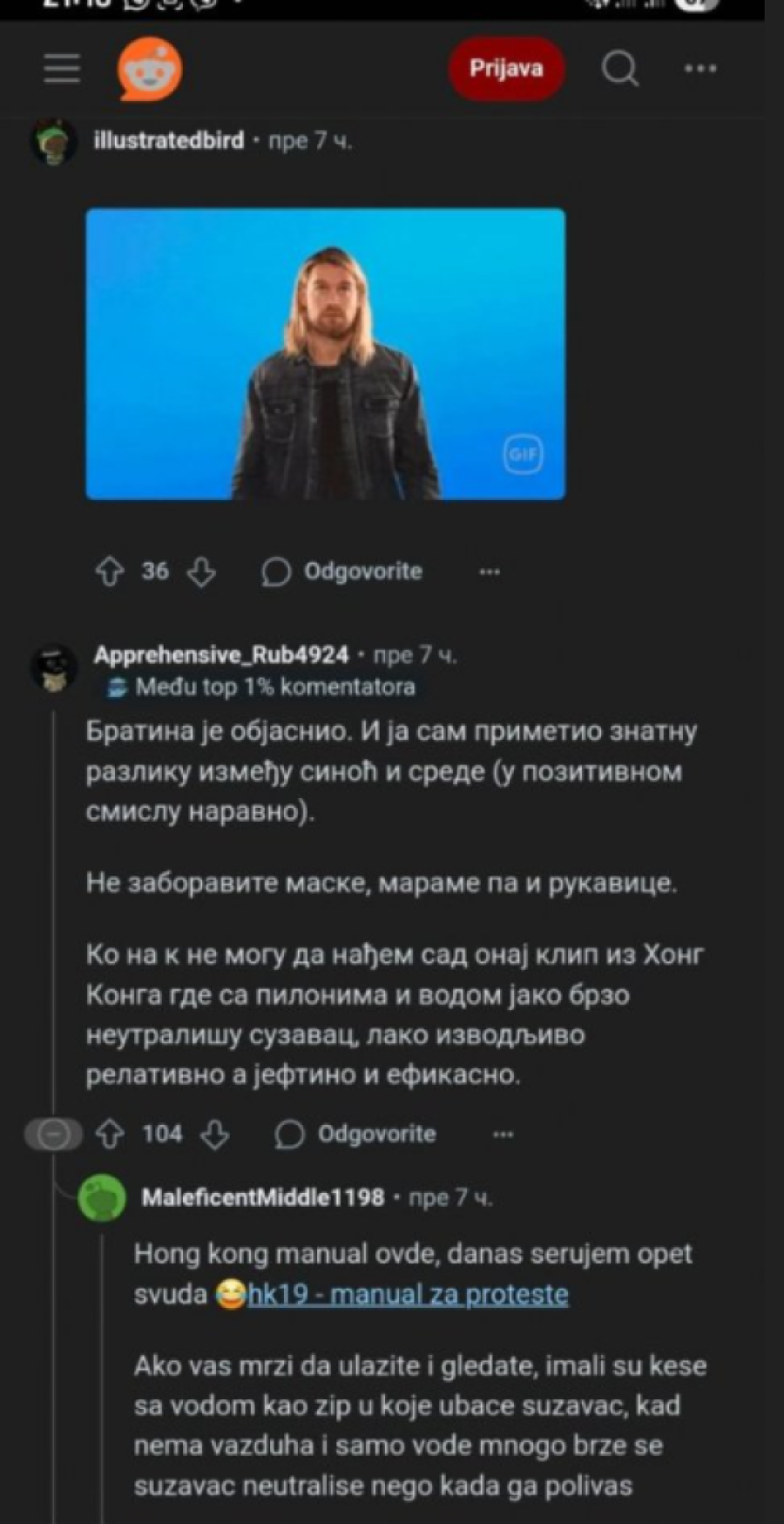Downvote the comment by Apprehensive_Rub4924
Viewport: 784px width, 1524px height.
[214, 1135]
